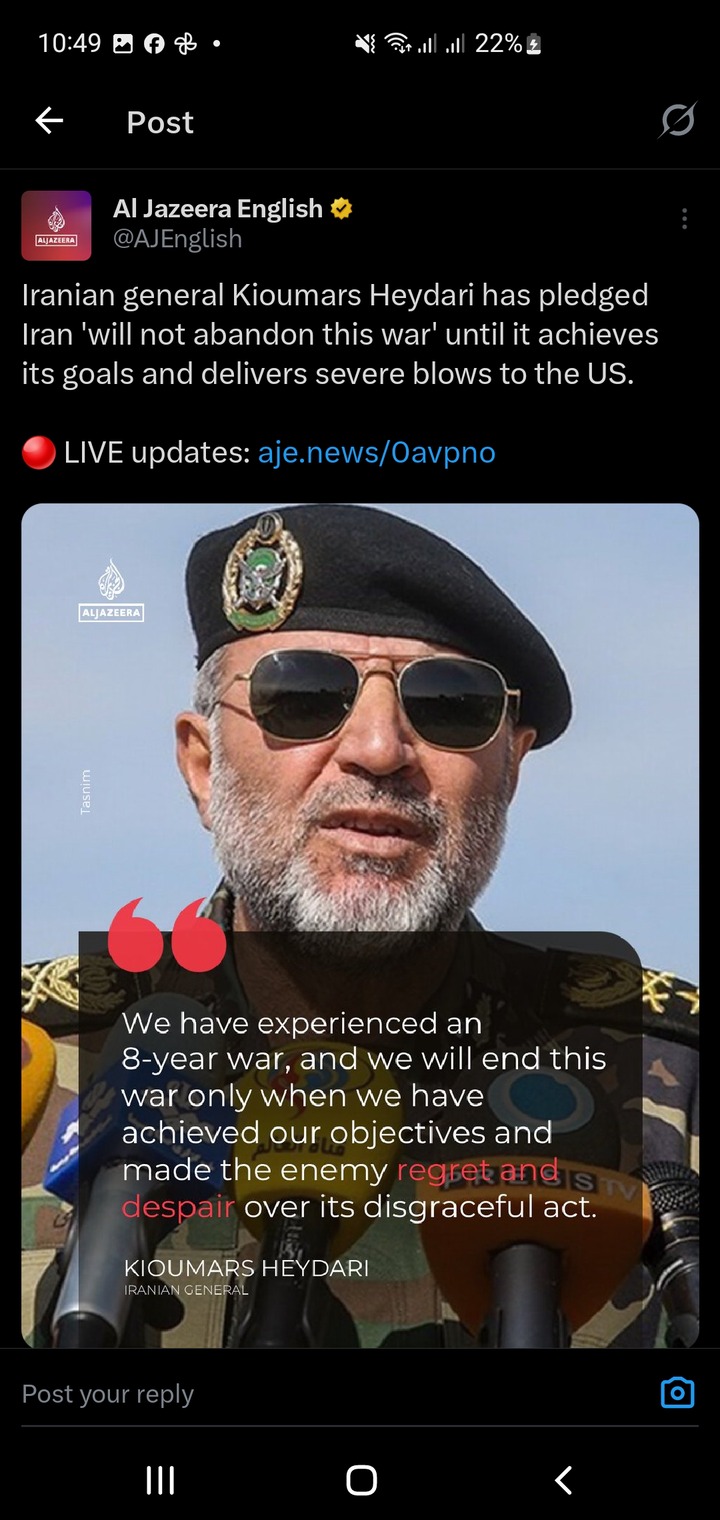
Task: Open the camera icon in reply bar
Action: [x=677, y=1392]
